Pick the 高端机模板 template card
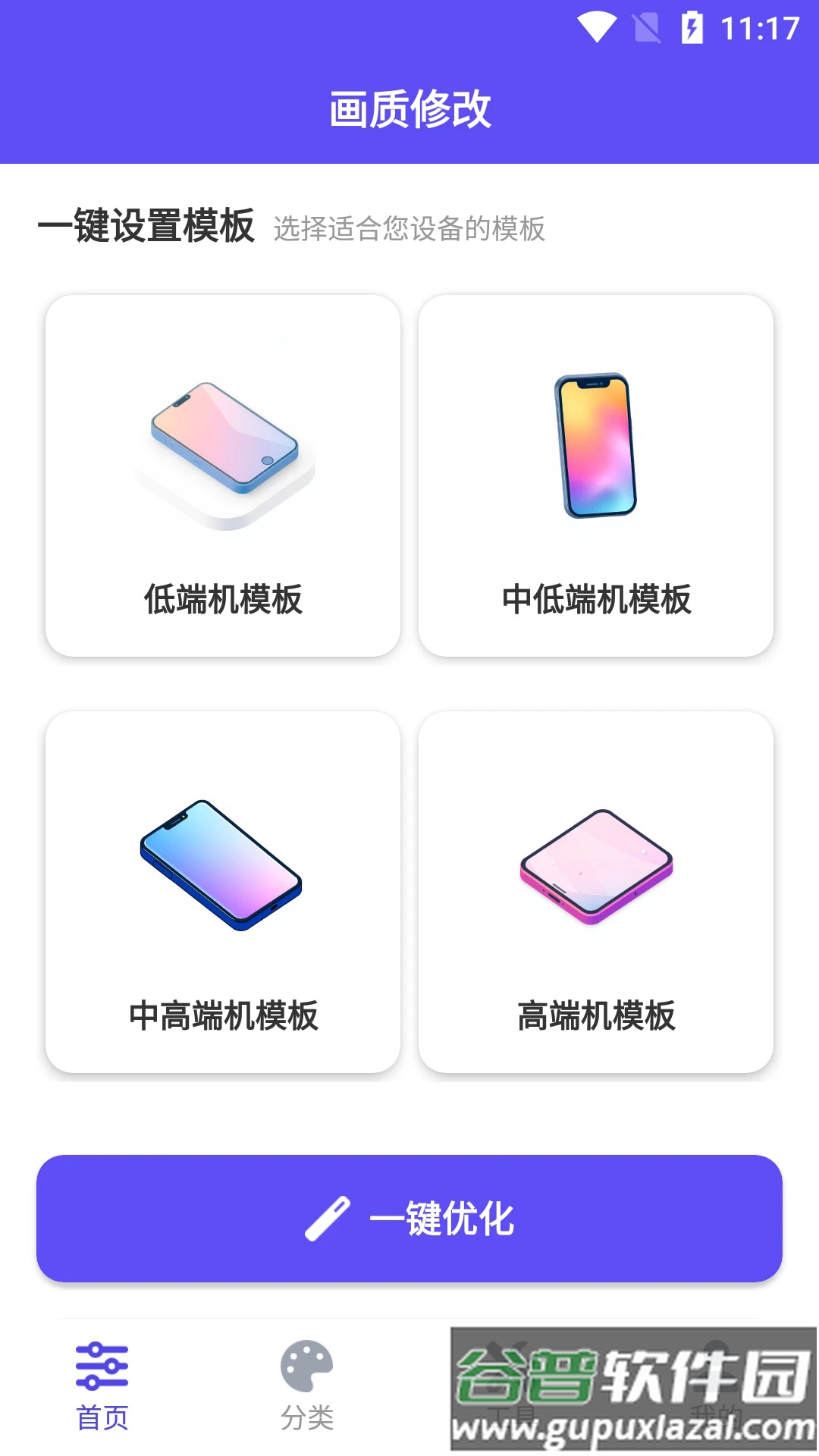 (x=596, y=883)
